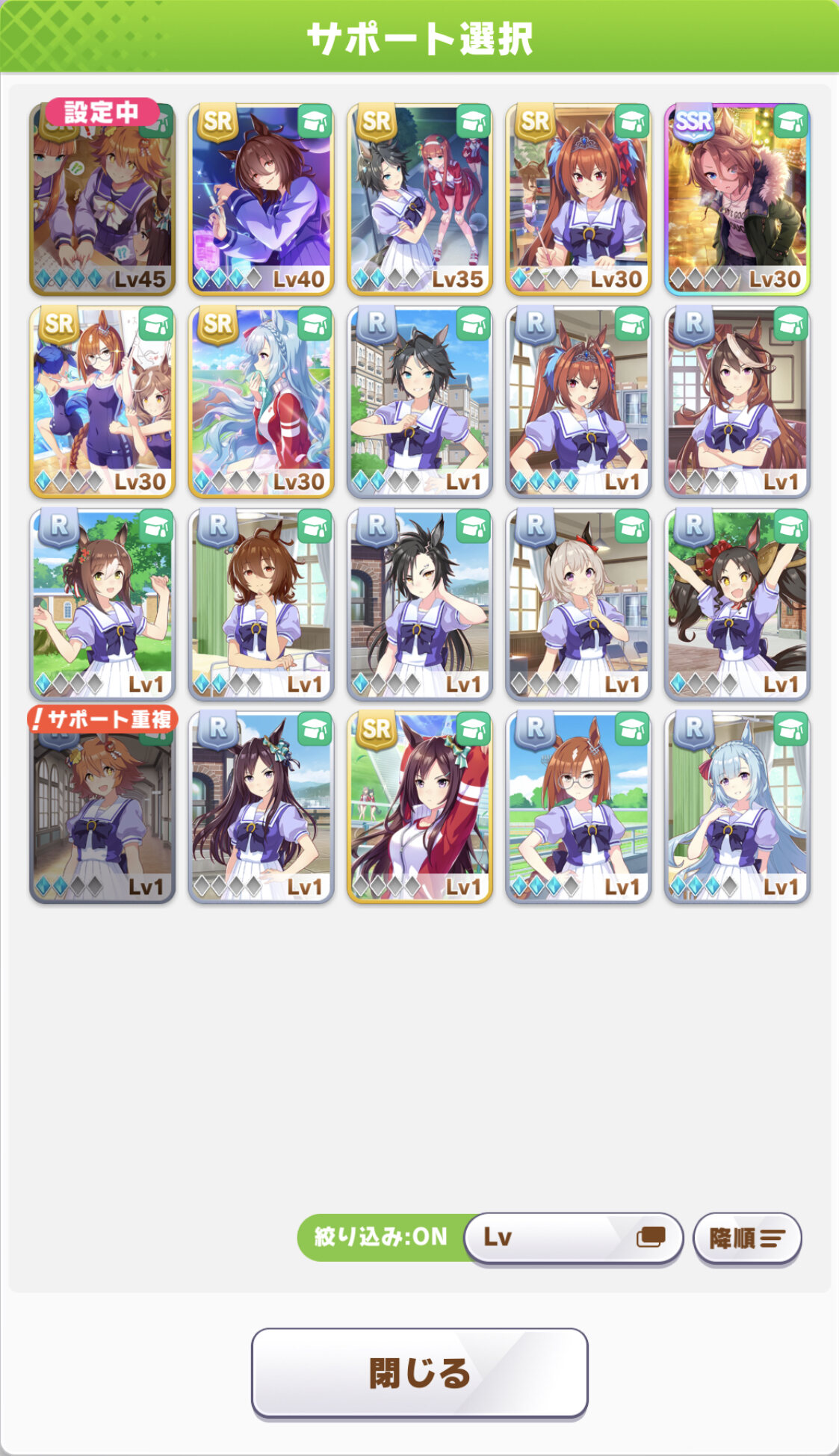Select the card marked 設定中 Lv45
Image resolution: width=839 pixels, height=1456 pixels.
point(102,199)
